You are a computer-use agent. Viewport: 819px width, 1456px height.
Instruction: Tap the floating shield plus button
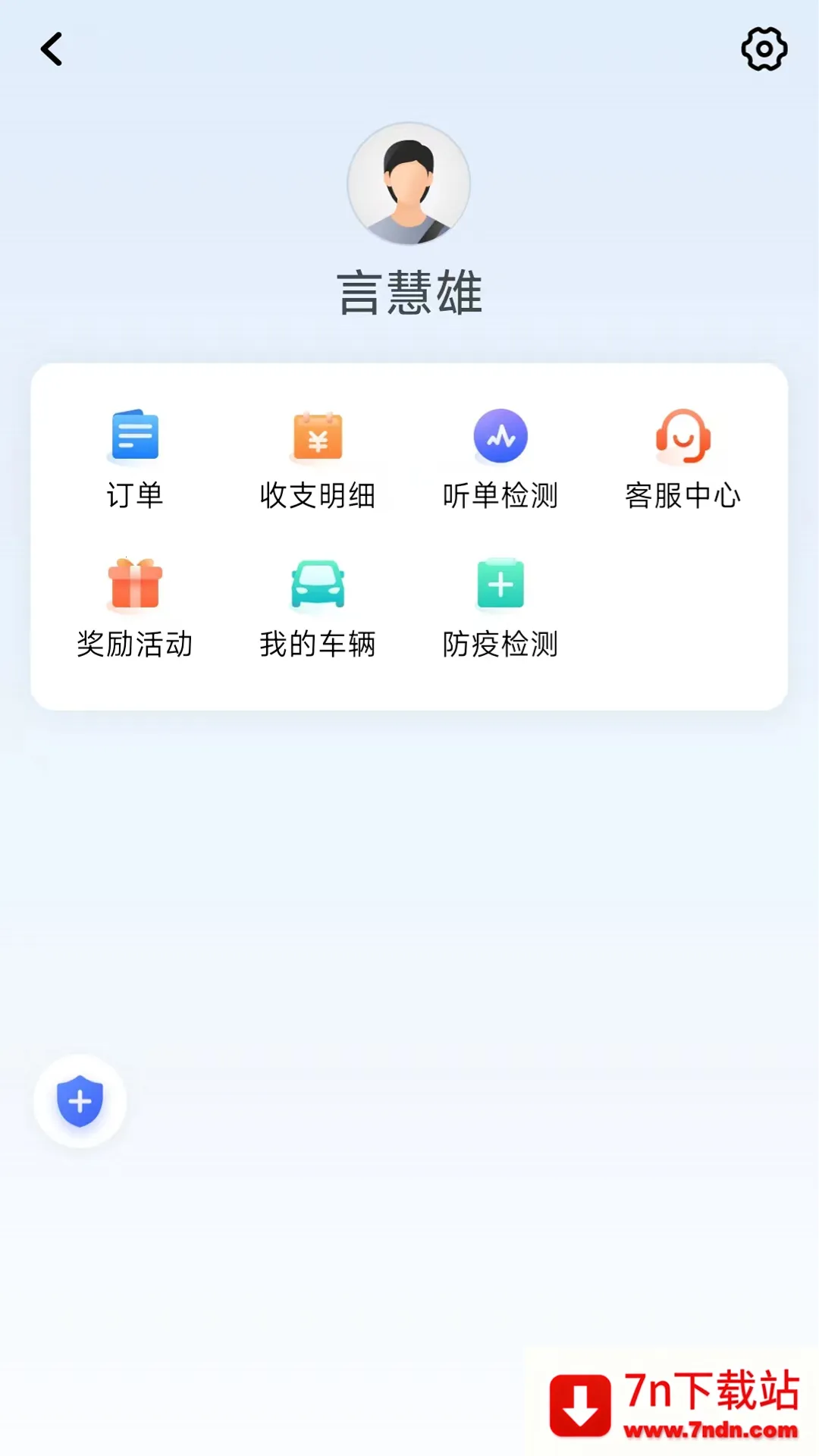tap(79, 1101)
